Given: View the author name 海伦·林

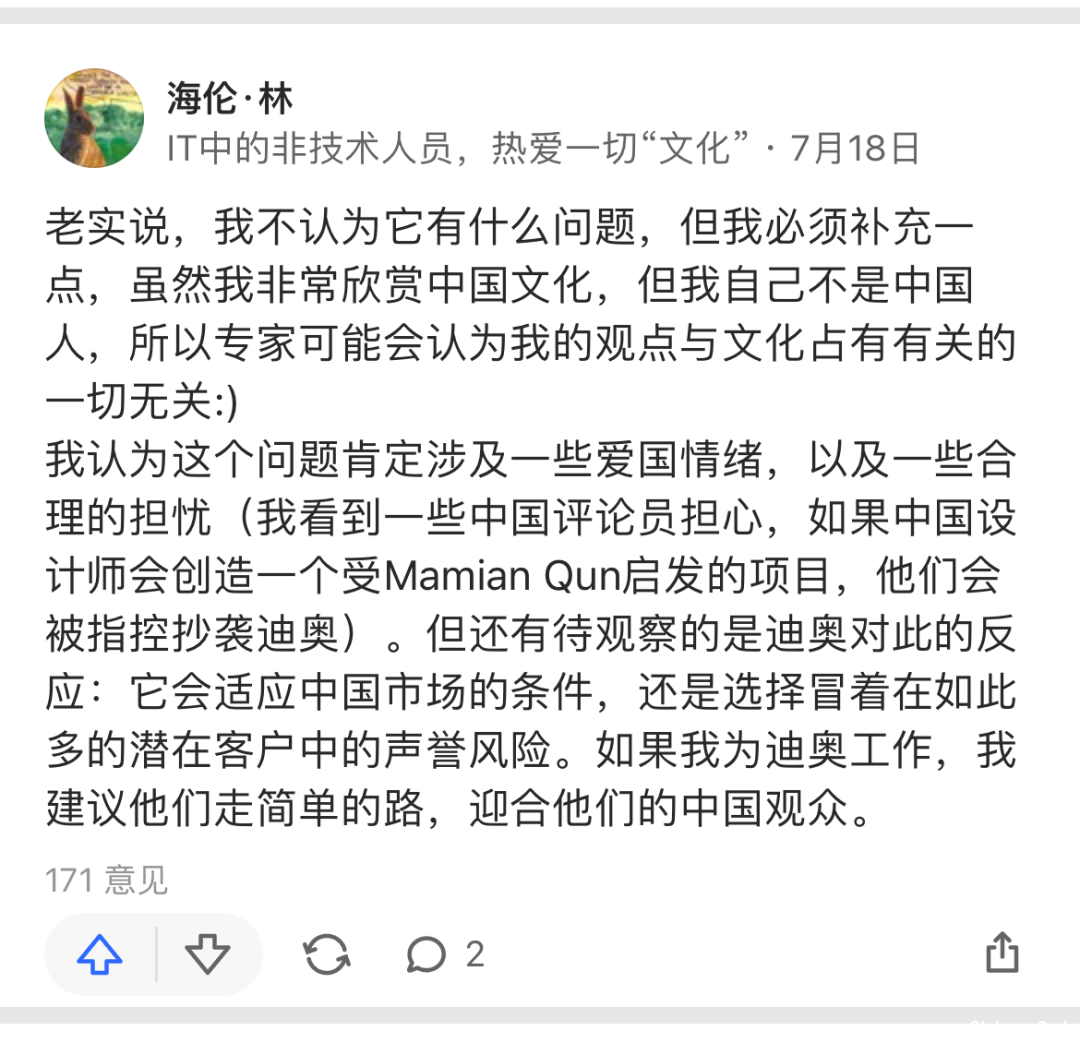Looking at the screenshot, I should (230, 98).
